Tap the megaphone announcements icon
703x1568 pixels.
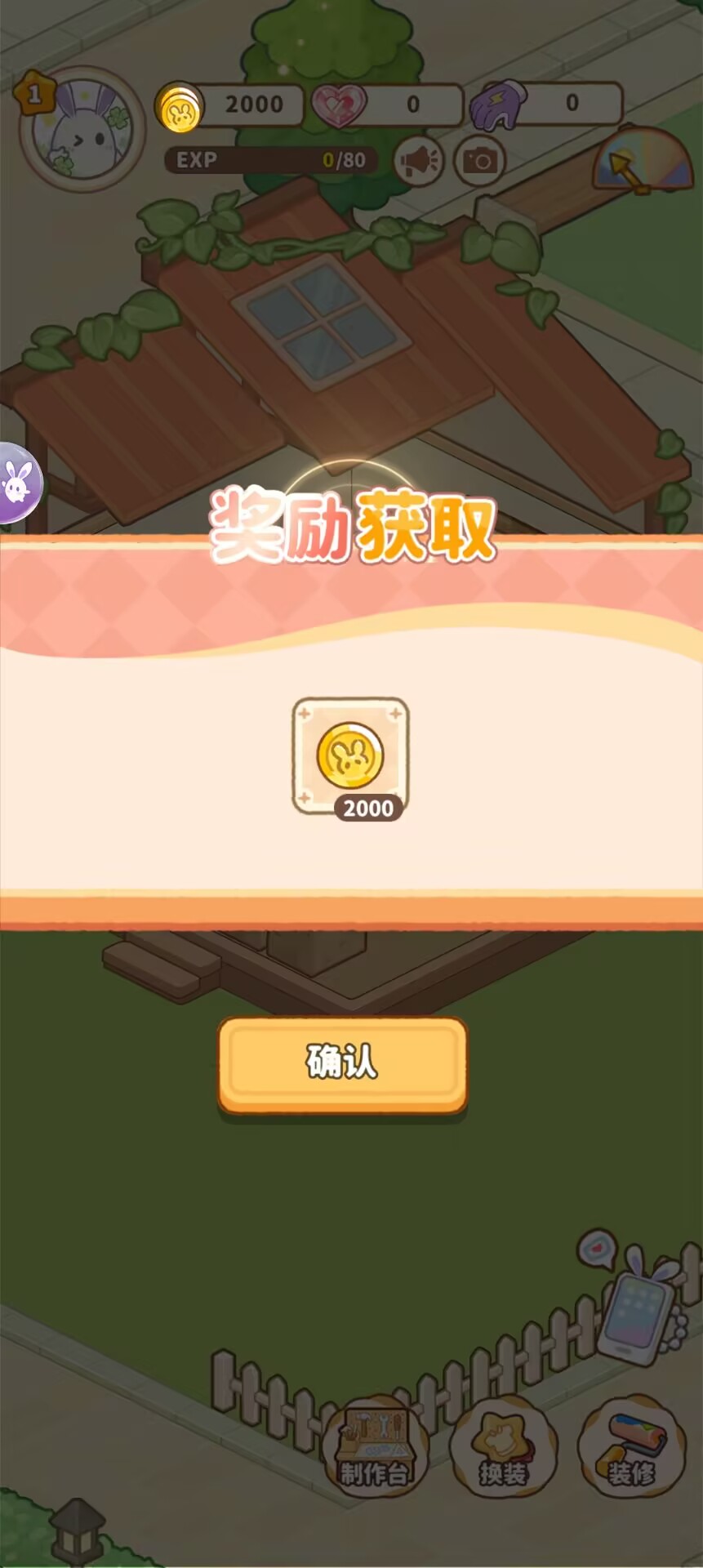[x=418, y=160]
